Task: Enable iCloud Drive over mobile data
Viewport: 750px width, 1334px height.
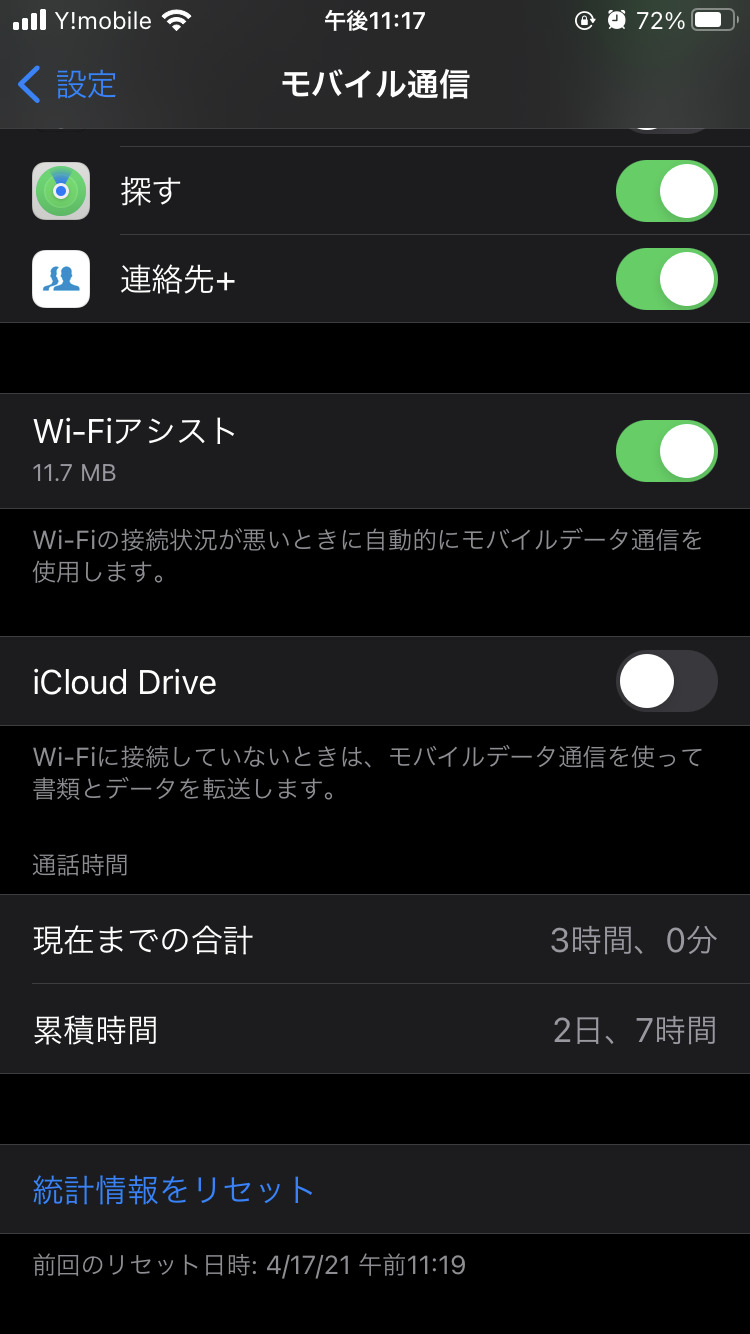Action: [x=666, y=681]
